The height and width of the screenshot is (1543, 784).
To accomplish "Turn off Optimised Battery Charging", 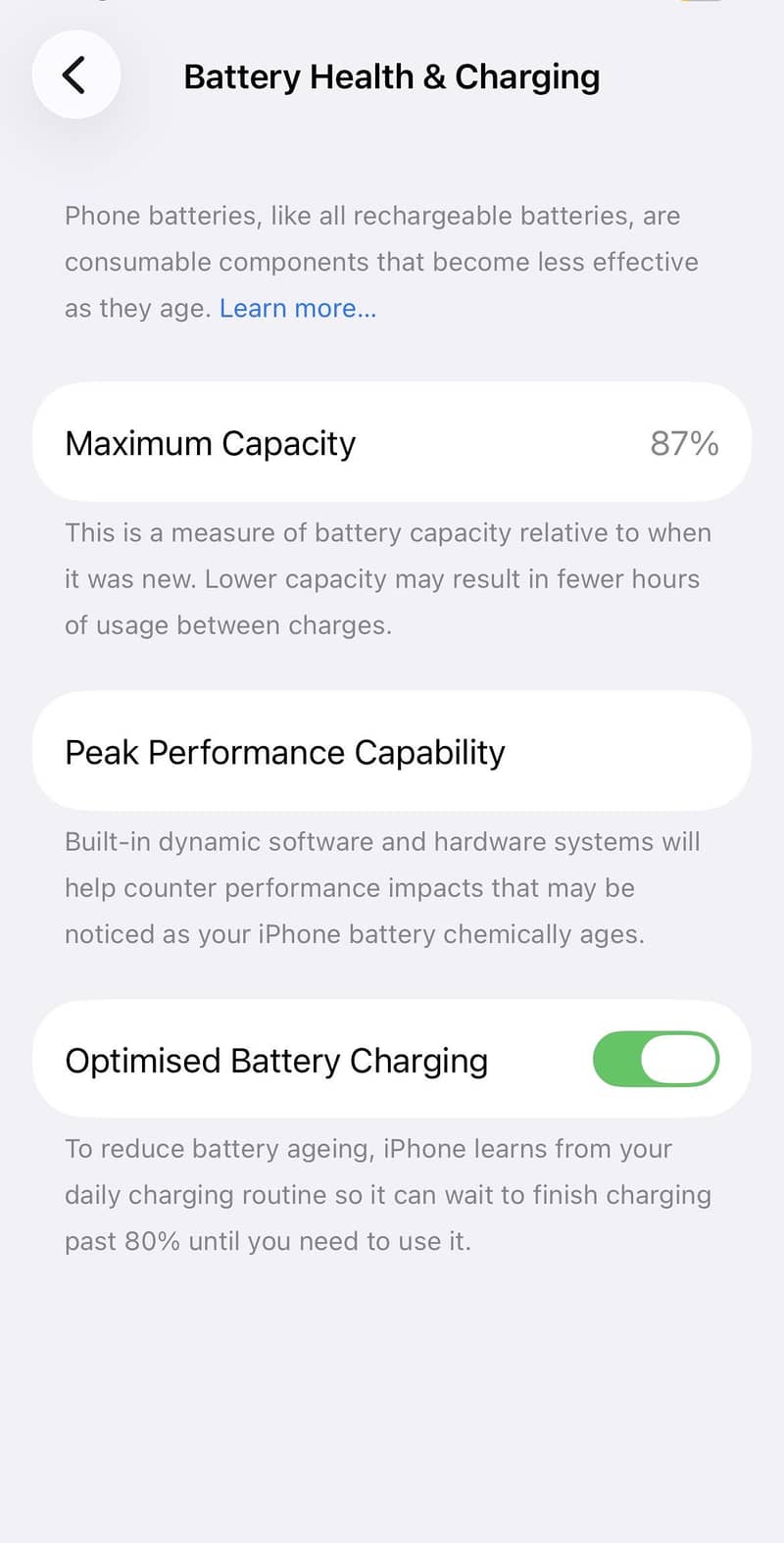I will click(x=656, y=1059).
